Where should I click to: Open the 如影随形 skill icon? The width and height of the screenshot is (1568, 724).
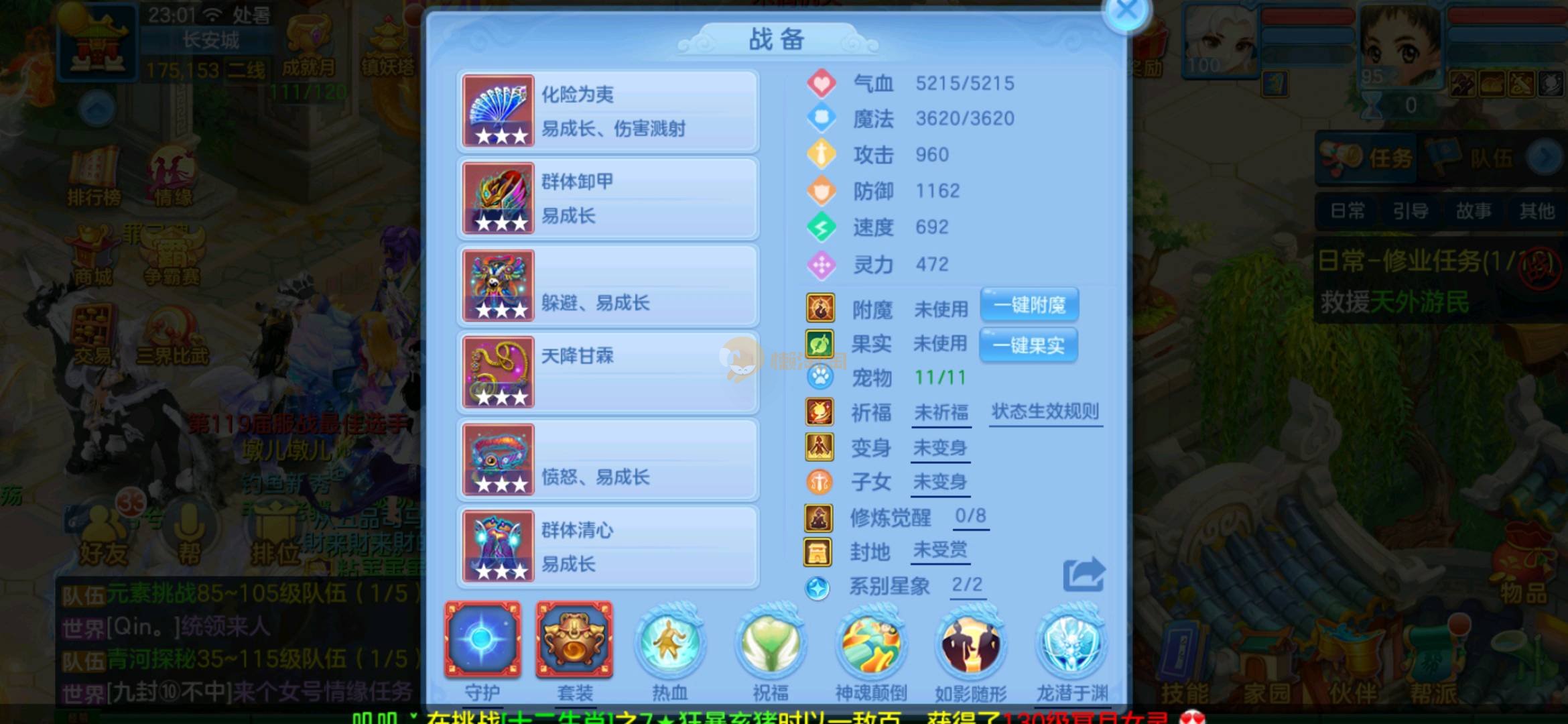pos(971,644)
